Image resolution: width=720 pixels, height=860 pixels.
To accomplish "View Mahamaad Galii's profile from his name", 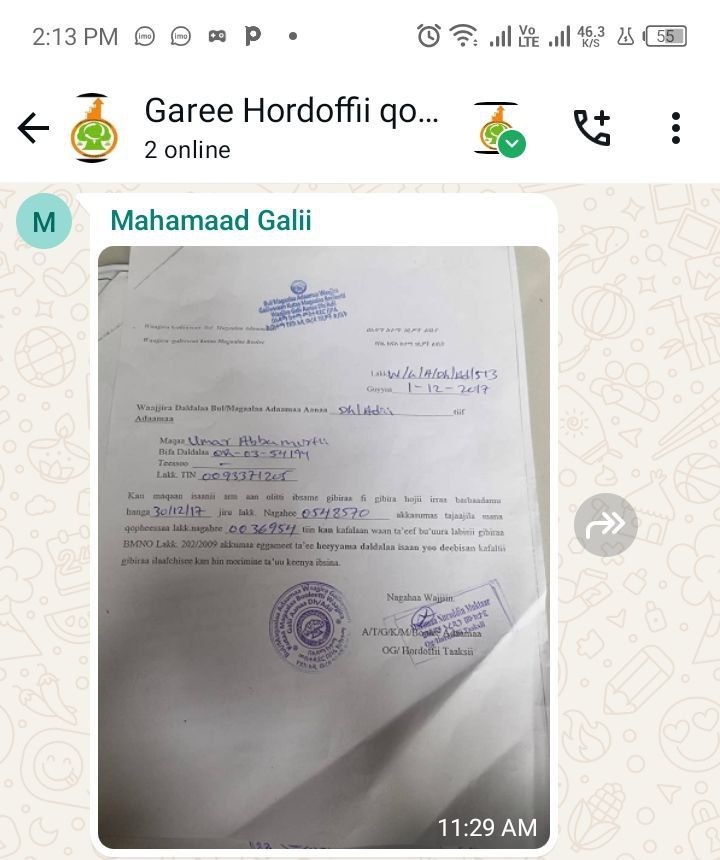I will click(211, 221).
